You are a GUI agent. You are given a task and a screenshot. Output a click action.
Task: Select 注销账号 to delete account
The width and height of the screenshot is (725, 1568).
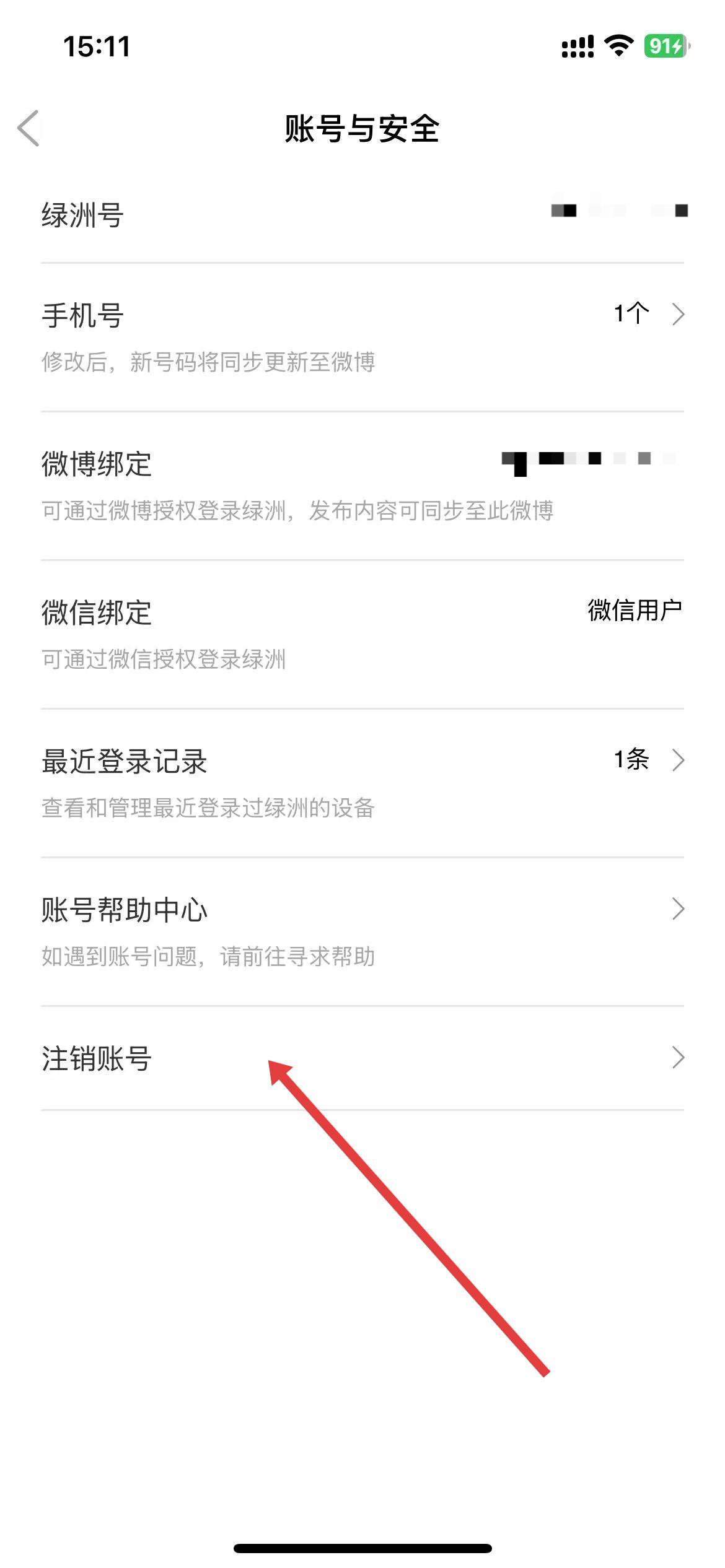362,1058
